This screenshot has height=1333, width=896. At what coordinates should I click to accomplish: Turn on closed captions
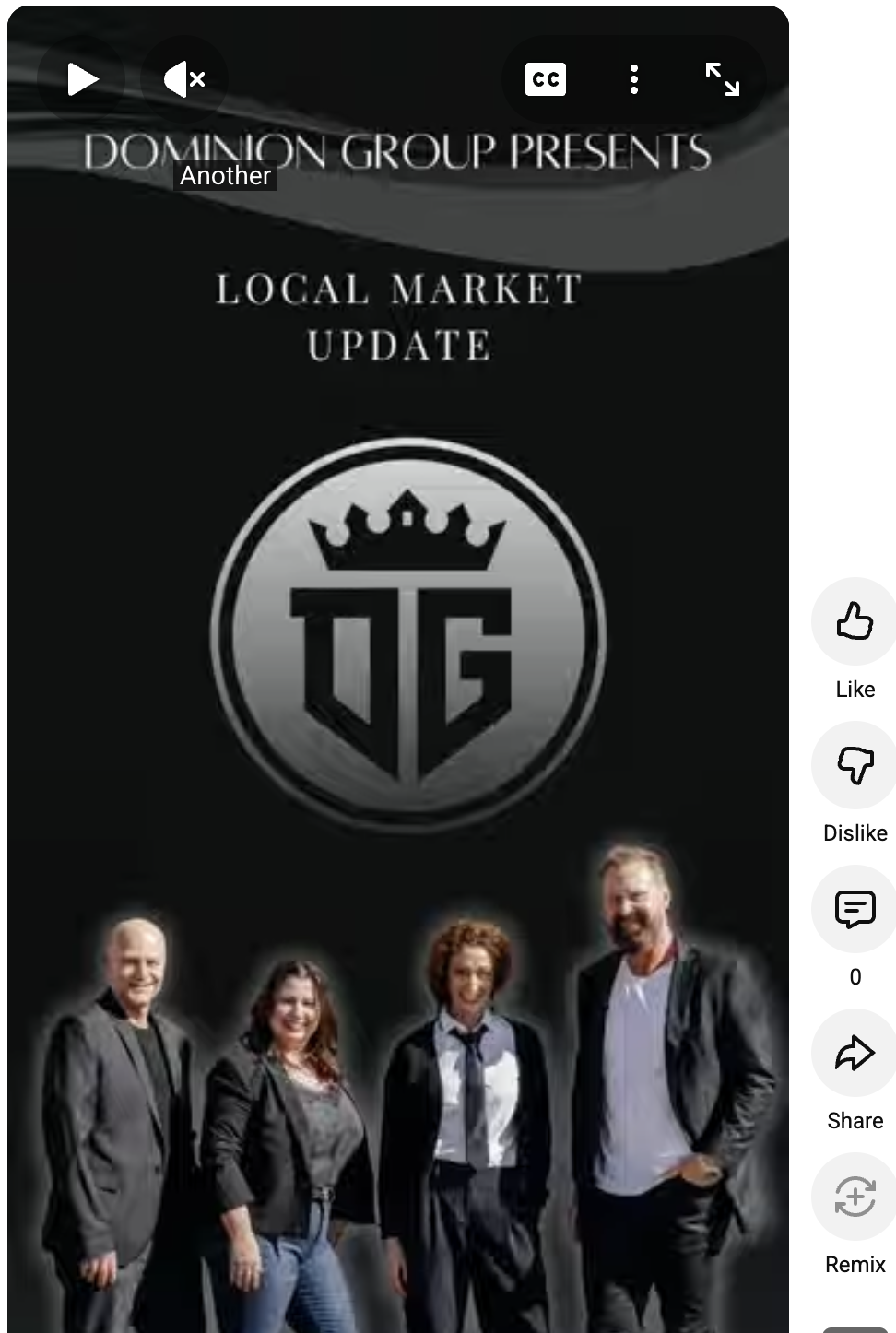coord(546,79)
